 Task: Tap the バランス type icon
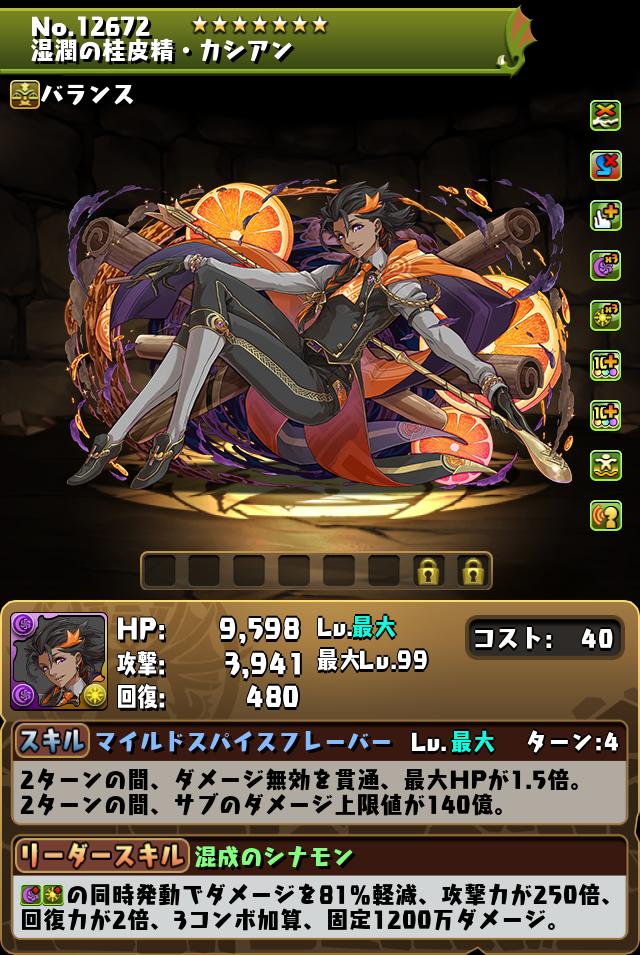coord(24,95)
